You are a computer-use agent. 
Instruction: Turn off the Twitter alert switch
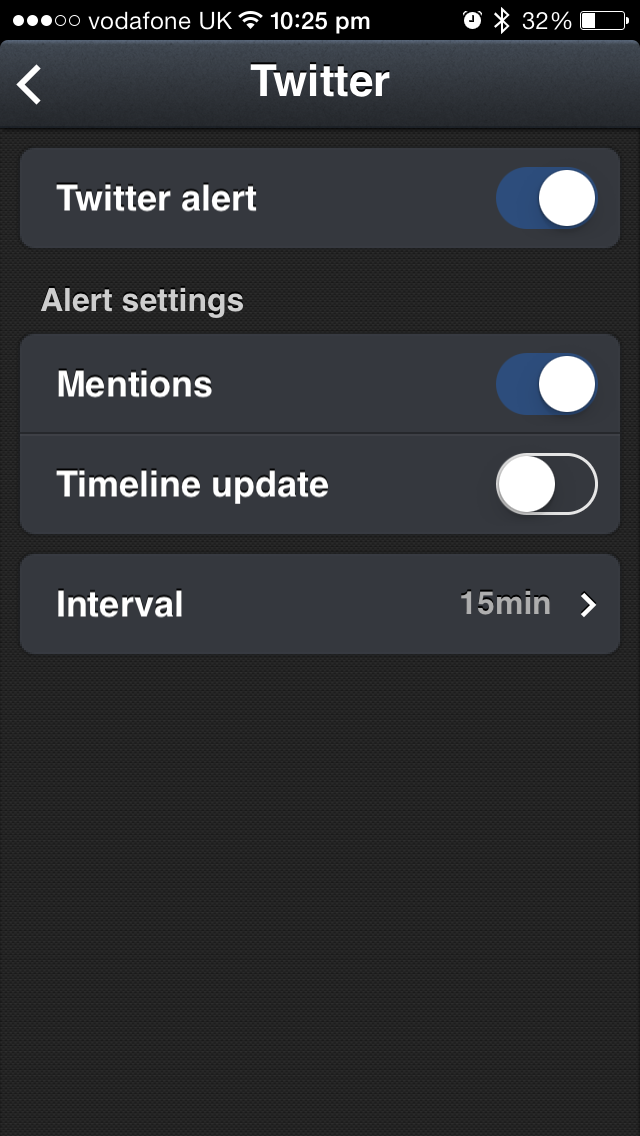pos(547,199)
